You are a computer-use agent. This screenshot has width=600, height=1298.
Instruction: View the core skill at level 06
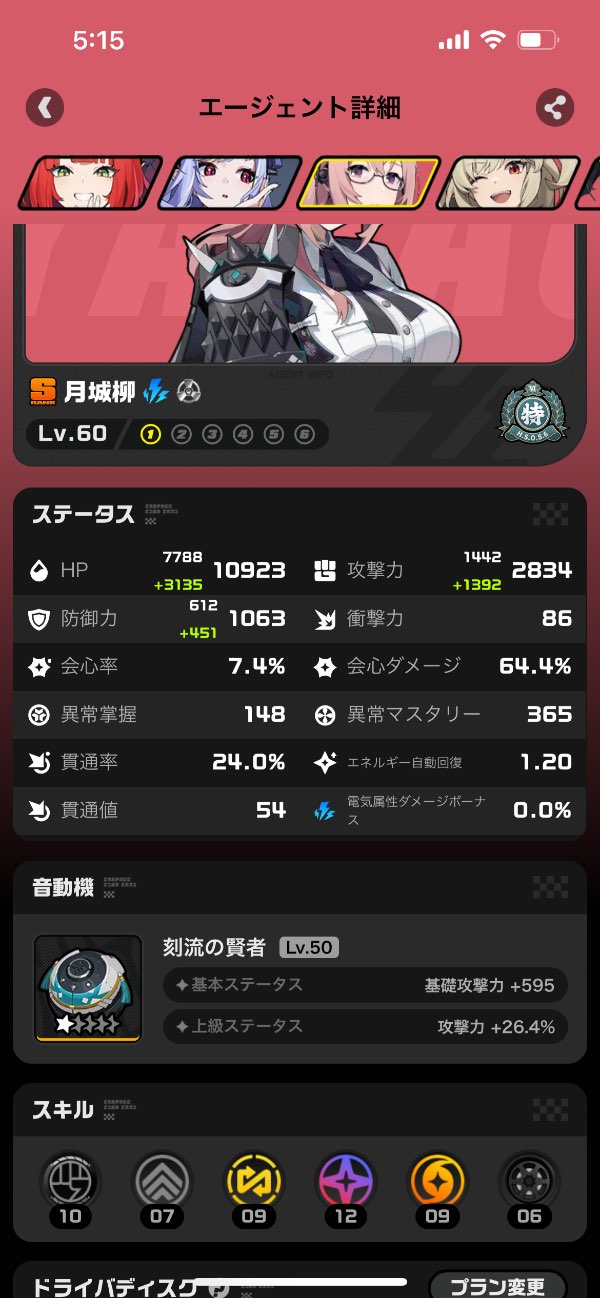click(530, 1184)
